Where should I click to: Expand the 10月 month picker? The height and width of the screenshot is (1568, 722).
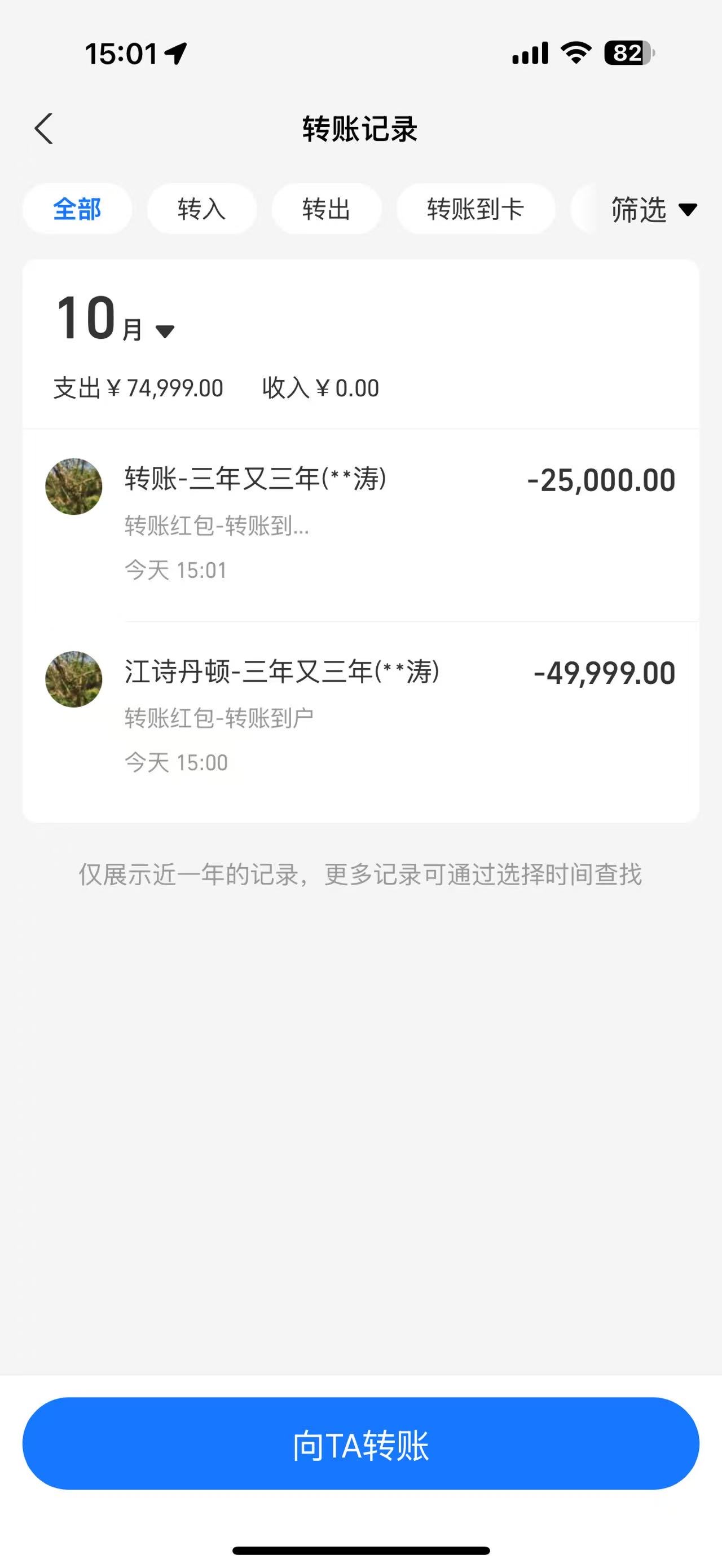pos(116,320)
